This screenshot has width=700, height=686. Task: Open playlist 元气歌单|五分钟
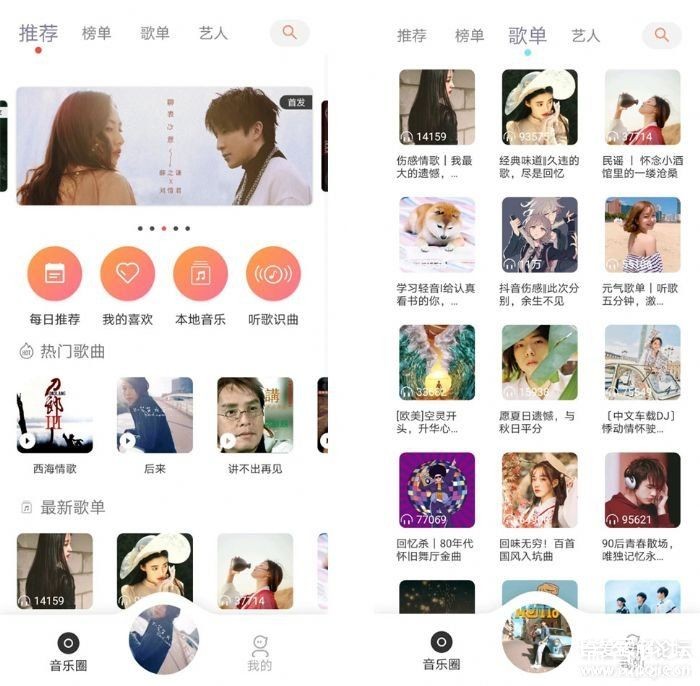pyautogui.click(x=642, y=235)
